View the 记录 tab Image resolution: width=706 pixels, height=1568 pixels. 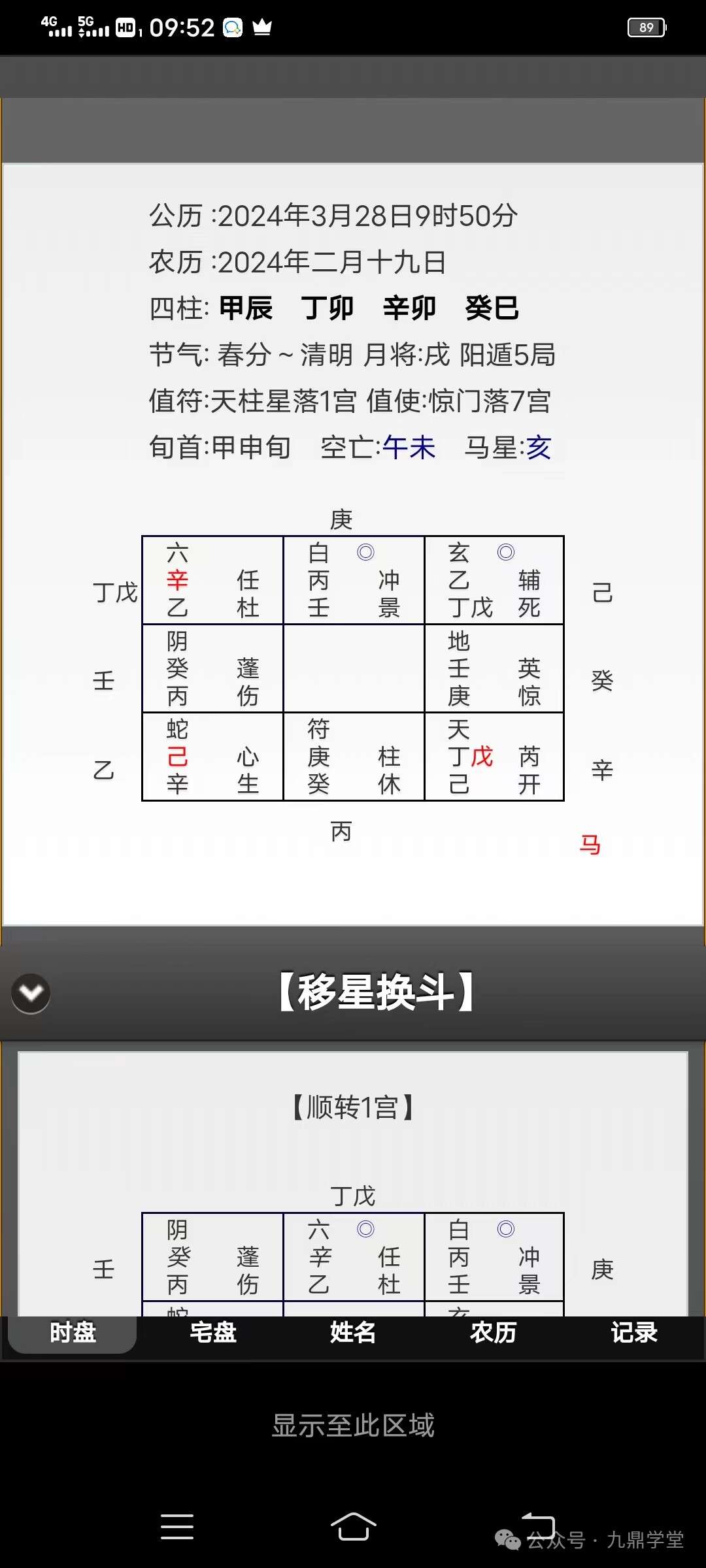pos(633,1333)
